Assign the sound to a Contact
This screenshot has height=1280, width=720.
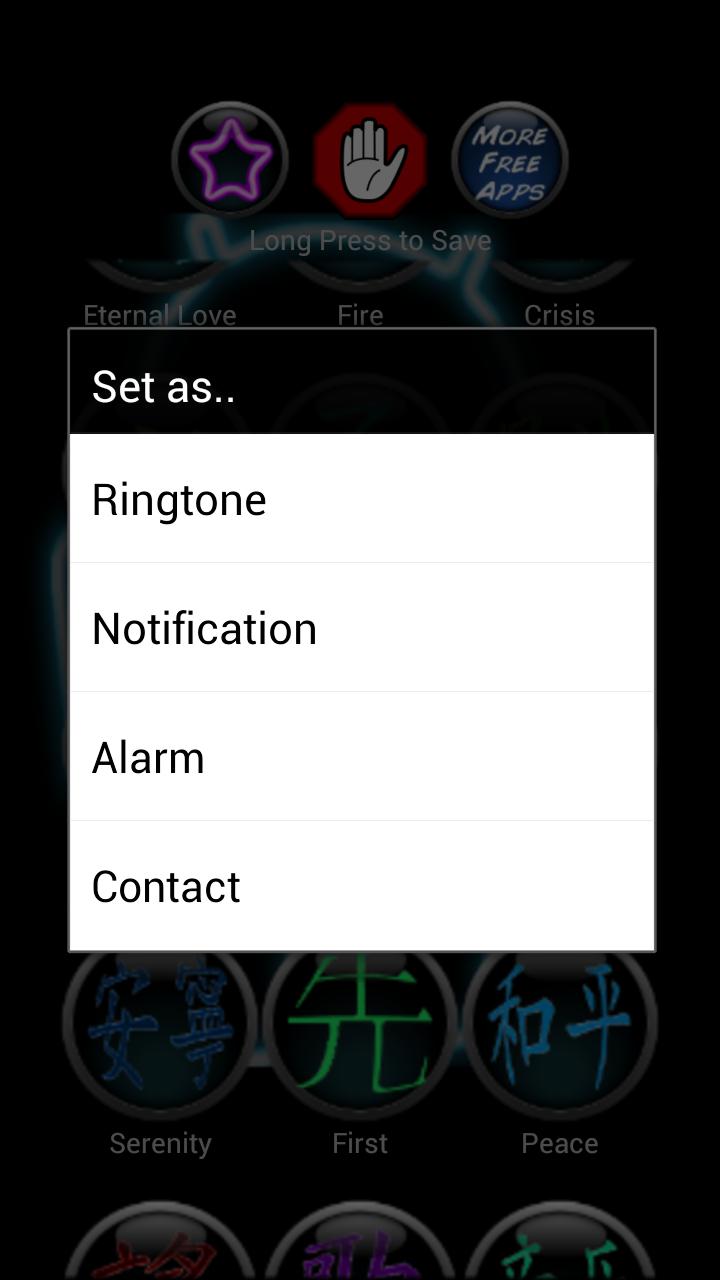(360, 886)
